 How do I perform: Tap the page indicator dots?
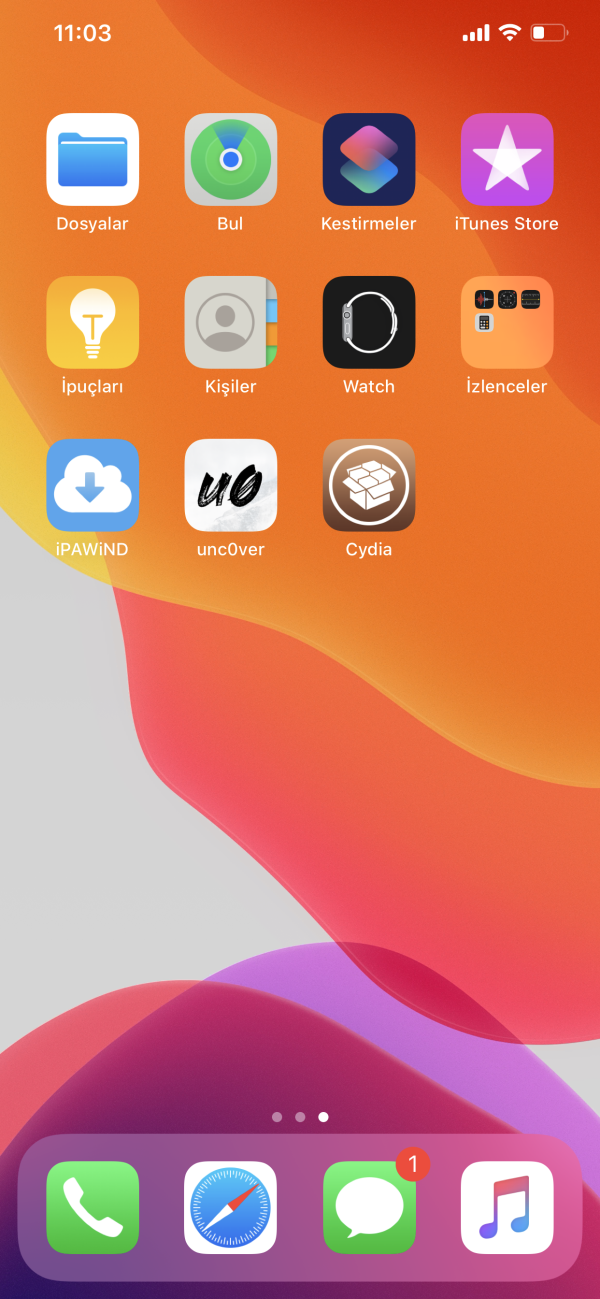[300, 1117]
